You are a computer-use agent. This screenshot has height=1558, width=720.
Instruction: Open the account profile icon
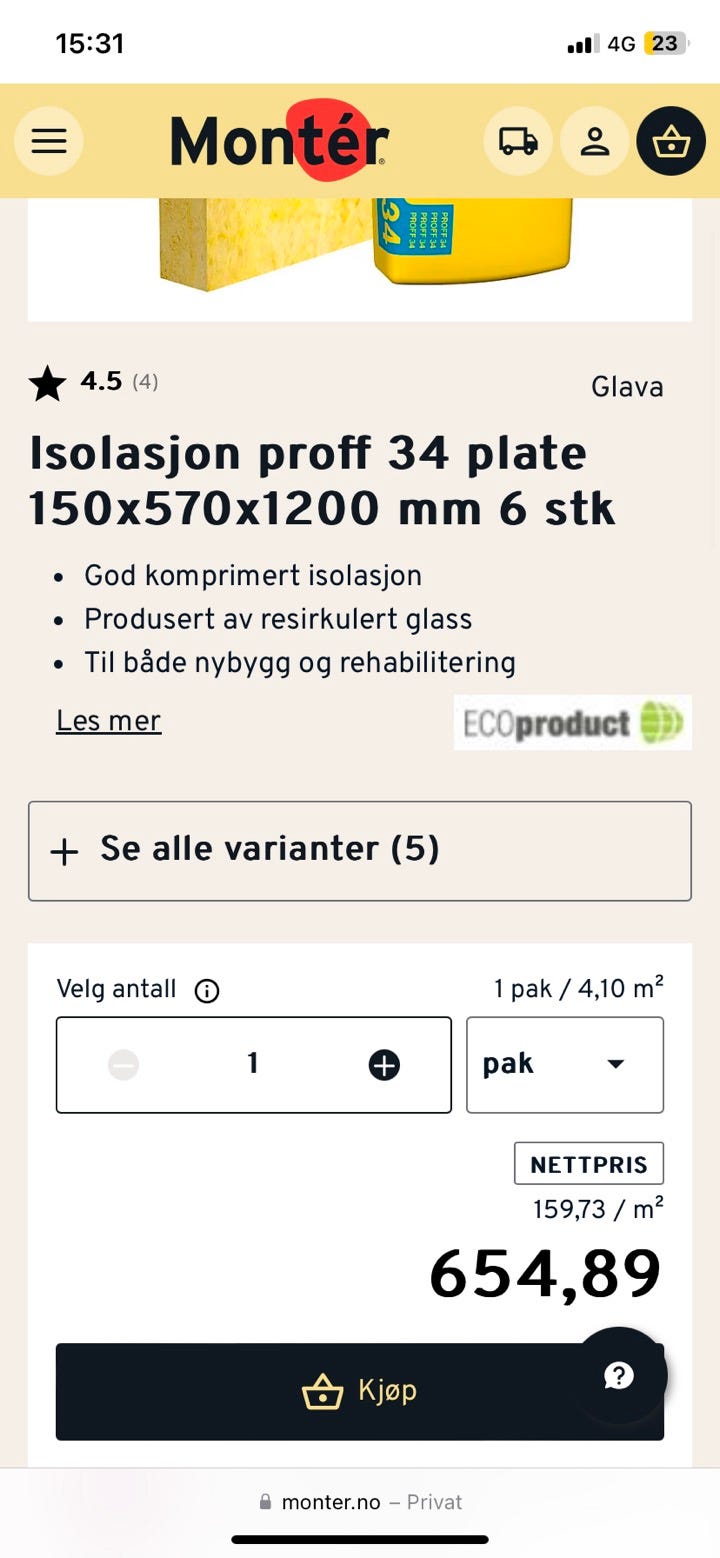595,140
